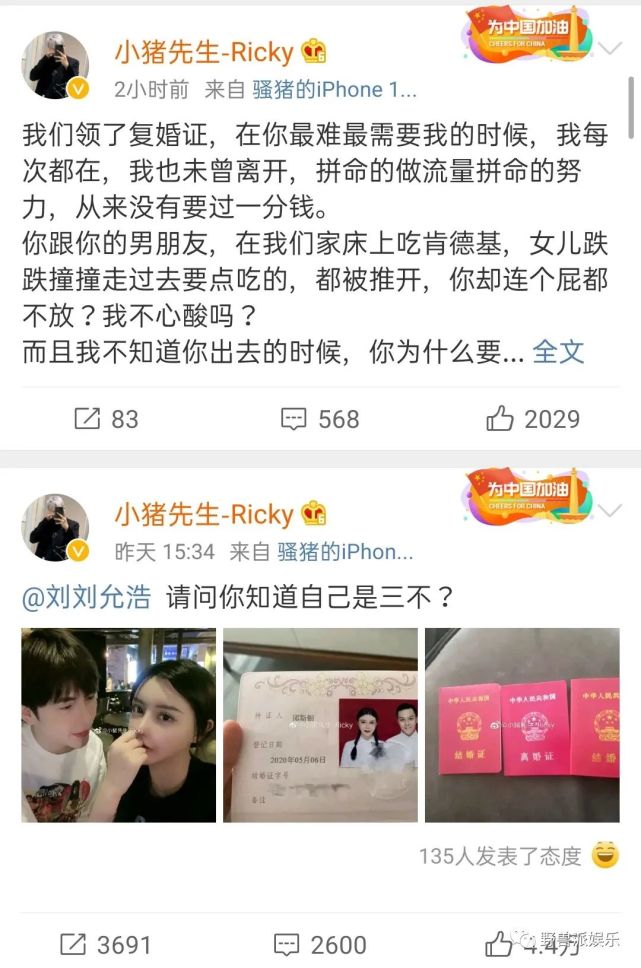This screenshot has height=968, width=641.
Task: Open the dropdown arrow on the first post
Action: pos(608,47)
